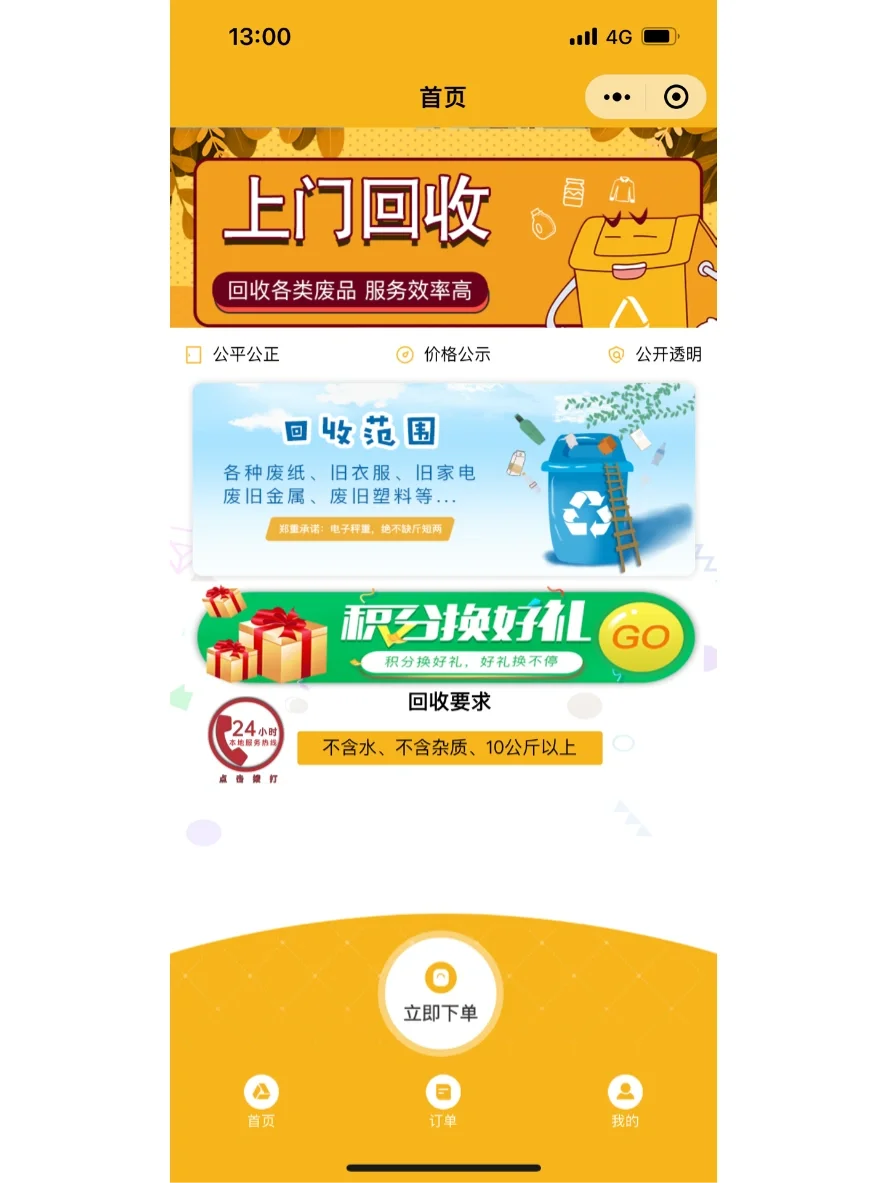Switch to the 首页 tab
887x1183 pixels.
[261, 1102]
